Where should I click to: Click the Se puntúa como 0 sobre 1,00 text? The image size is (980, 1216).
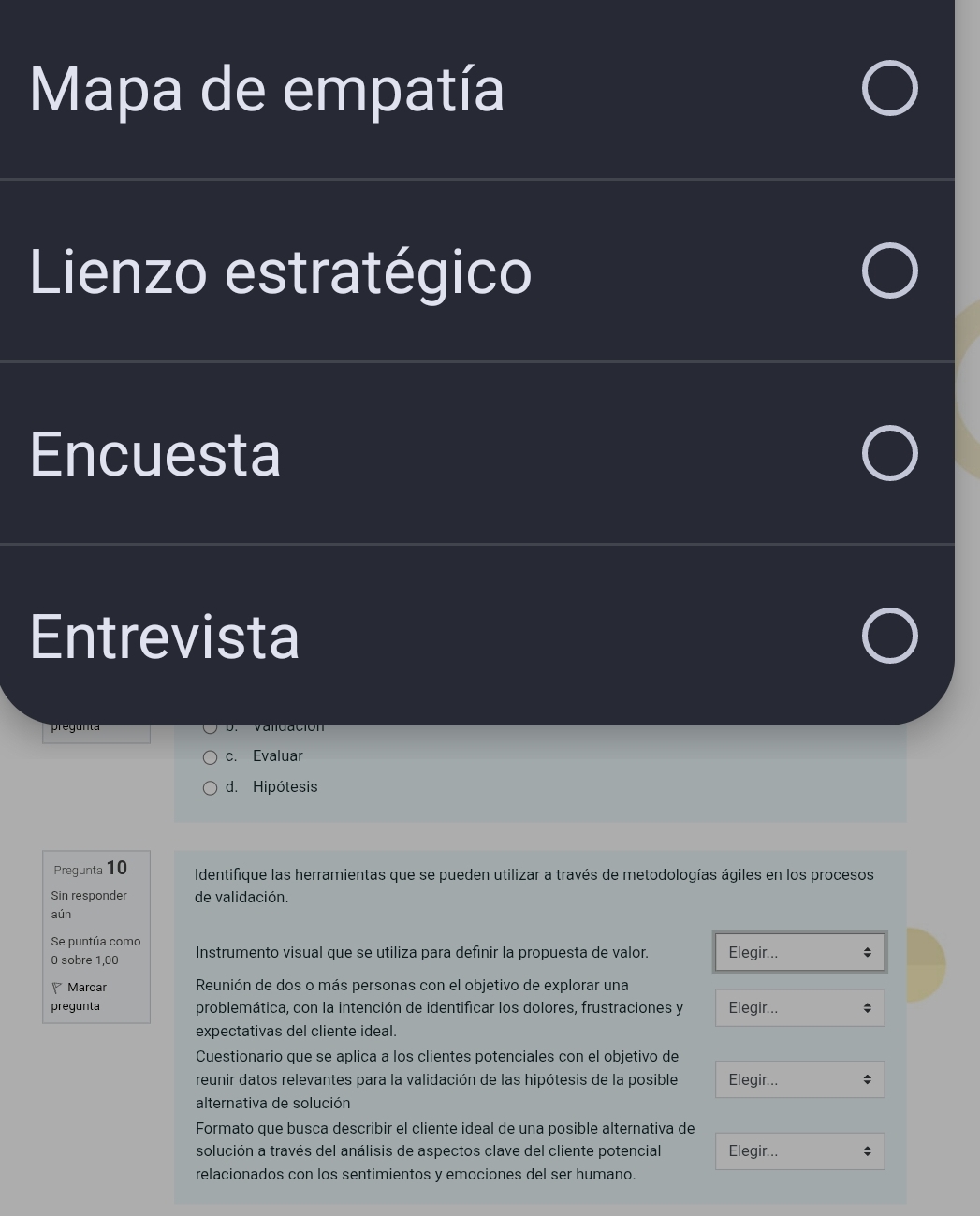(95, 950)
